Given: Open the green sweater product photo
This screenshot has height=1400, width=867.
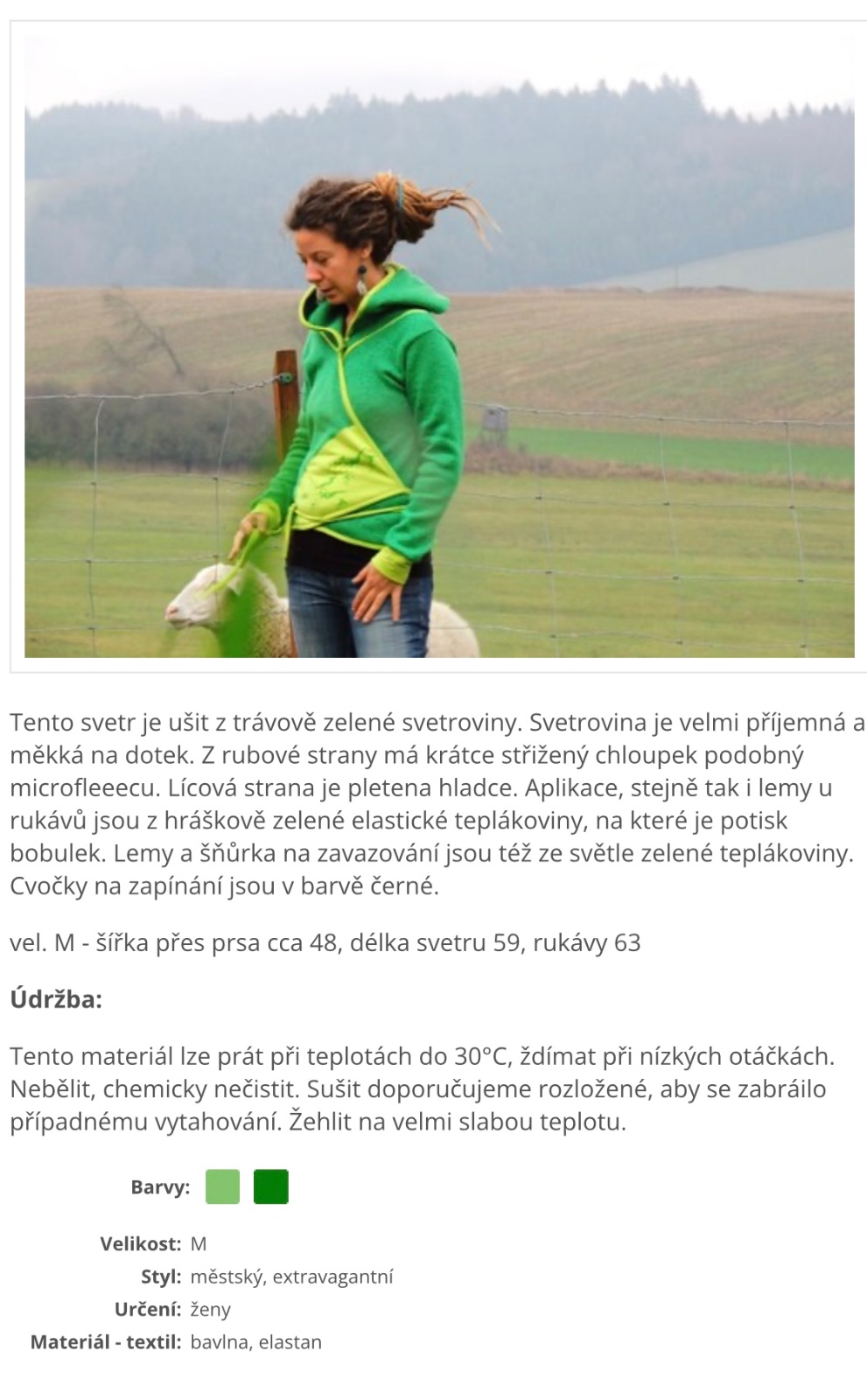Looking at the screenshot, I should click(x=439, y=346).
